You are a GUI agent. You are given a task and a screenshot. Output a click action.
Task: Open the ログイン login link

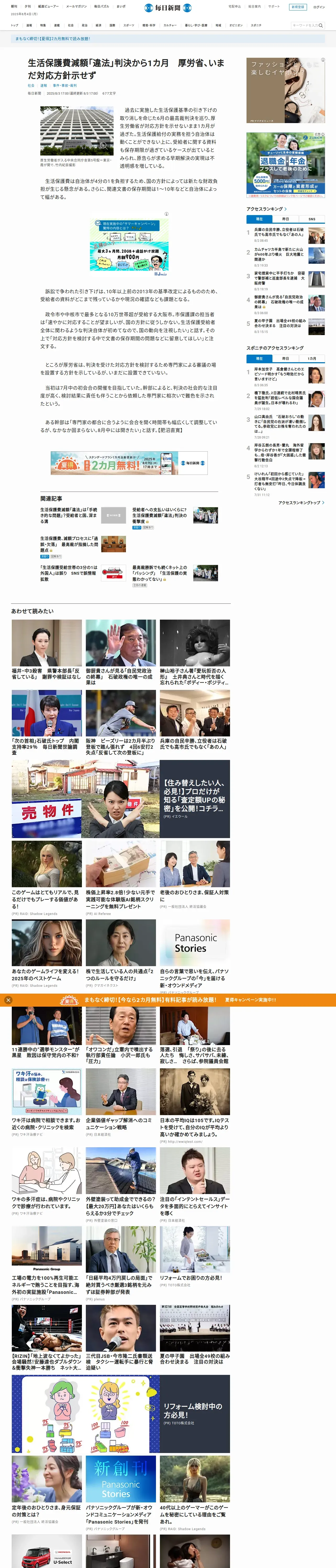[x=319, y=7]
